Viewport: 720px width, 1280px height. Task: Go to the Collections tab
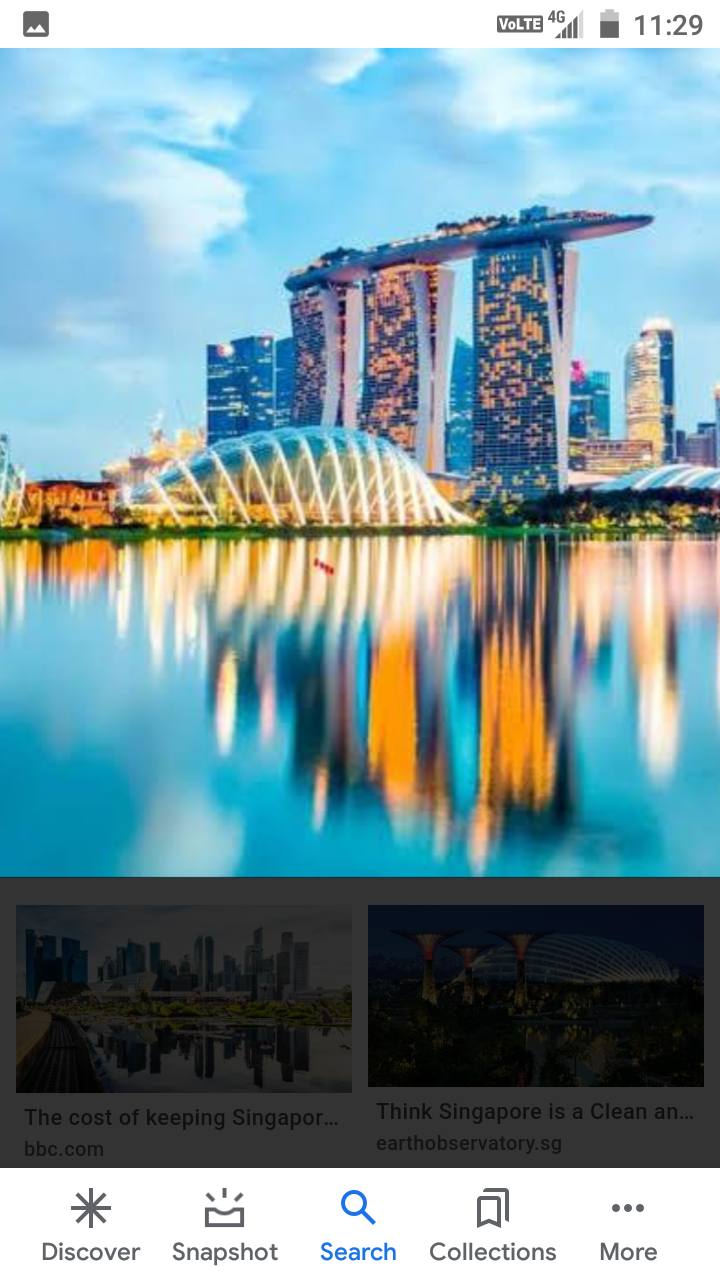(x=493, y=1226)
